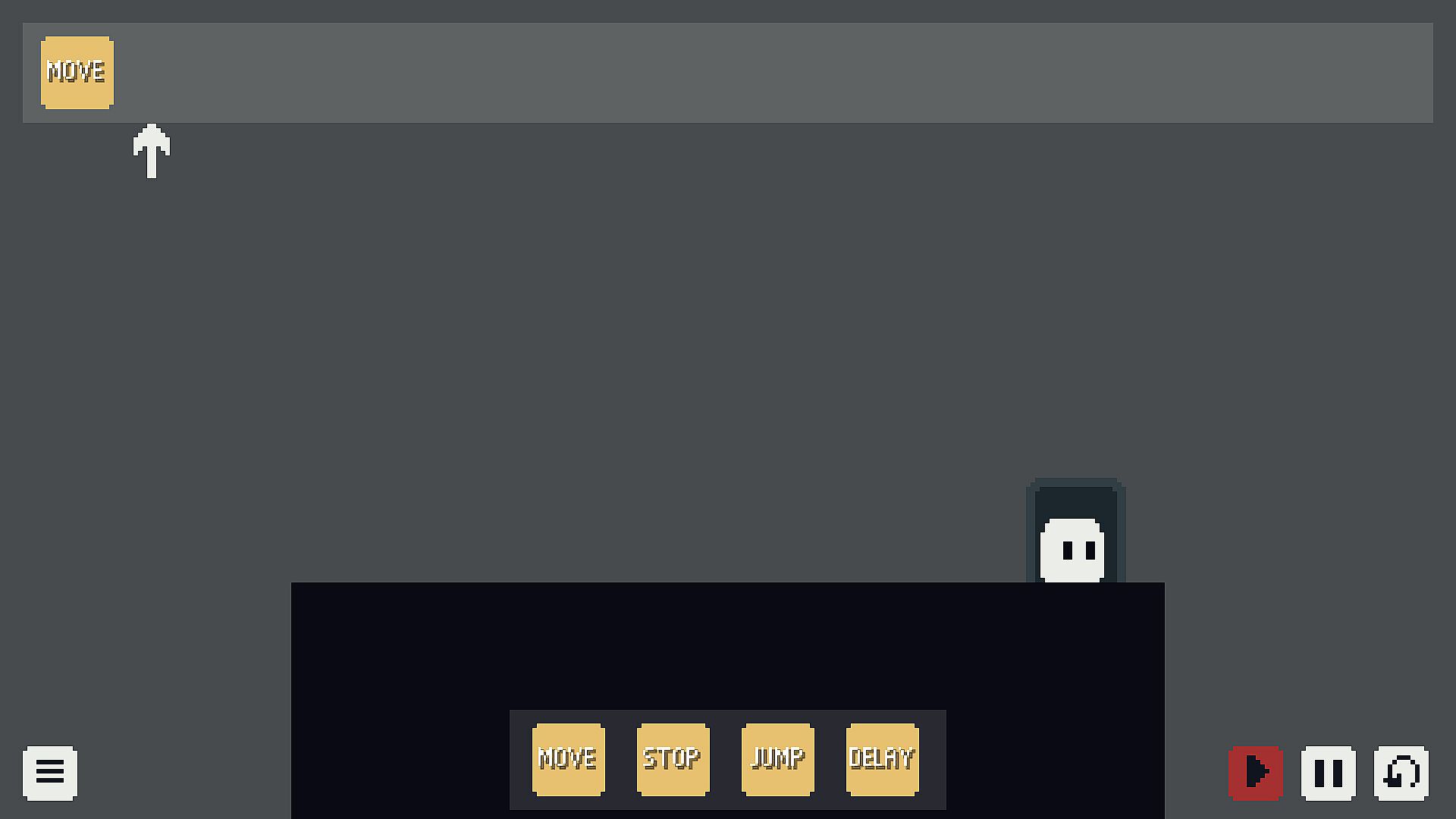Reset the level with the restart icon
Screen dimensions: 1456x819
coord(1401,773)
